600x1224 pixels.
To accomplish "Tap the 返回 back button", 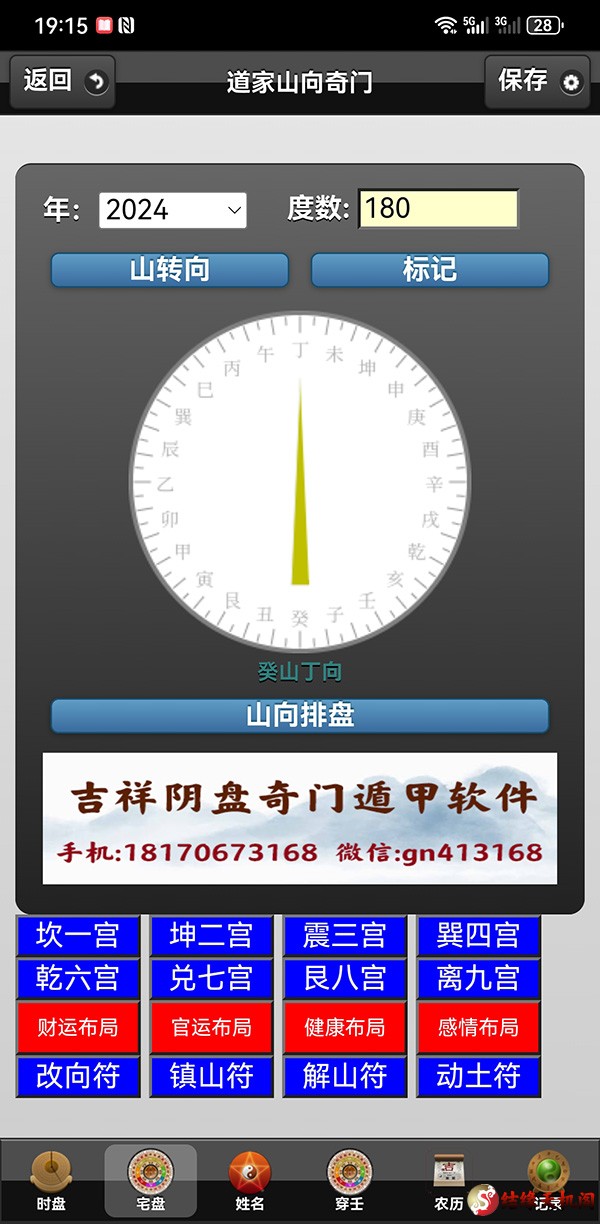I will click(x=62, y=82).
